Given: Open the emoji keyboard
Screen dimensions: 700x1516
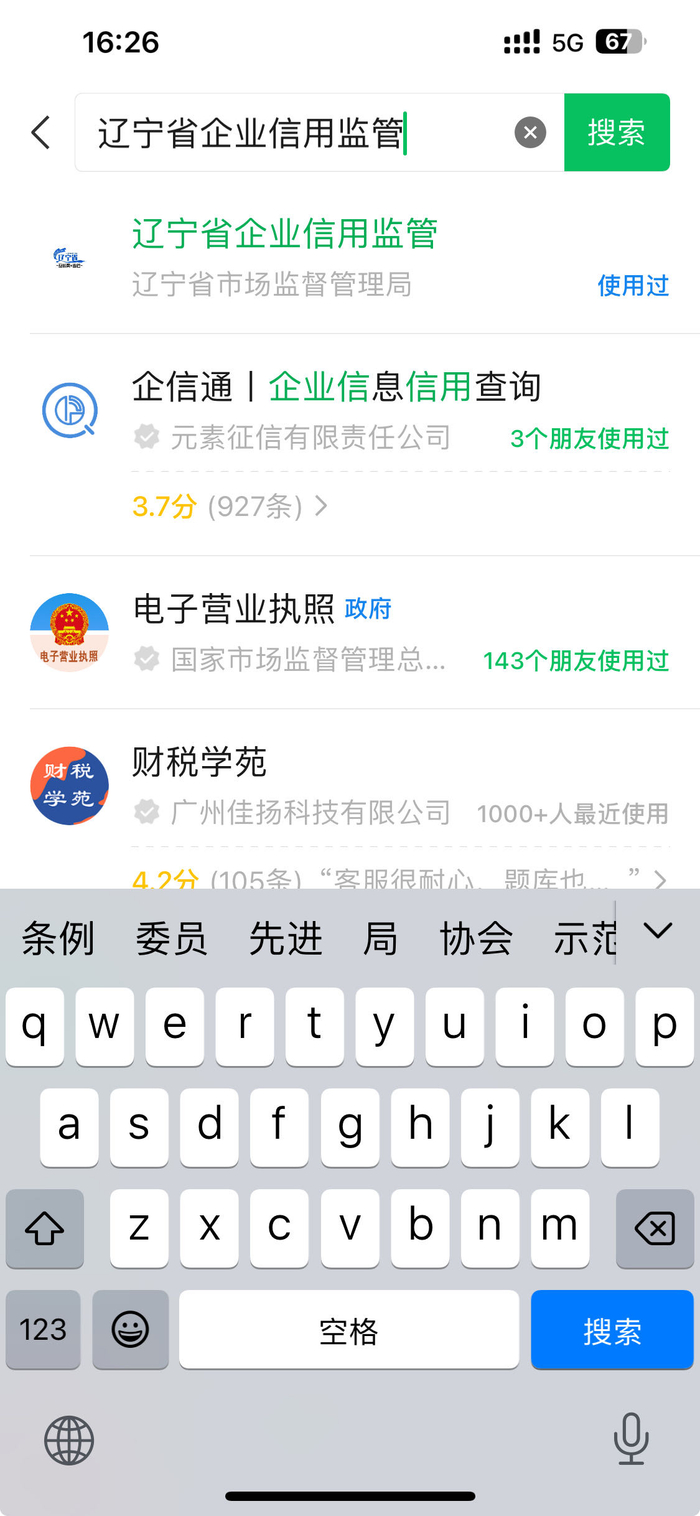Looking at the screenshot, I should pyautogui.click(x=130, y=1330).
